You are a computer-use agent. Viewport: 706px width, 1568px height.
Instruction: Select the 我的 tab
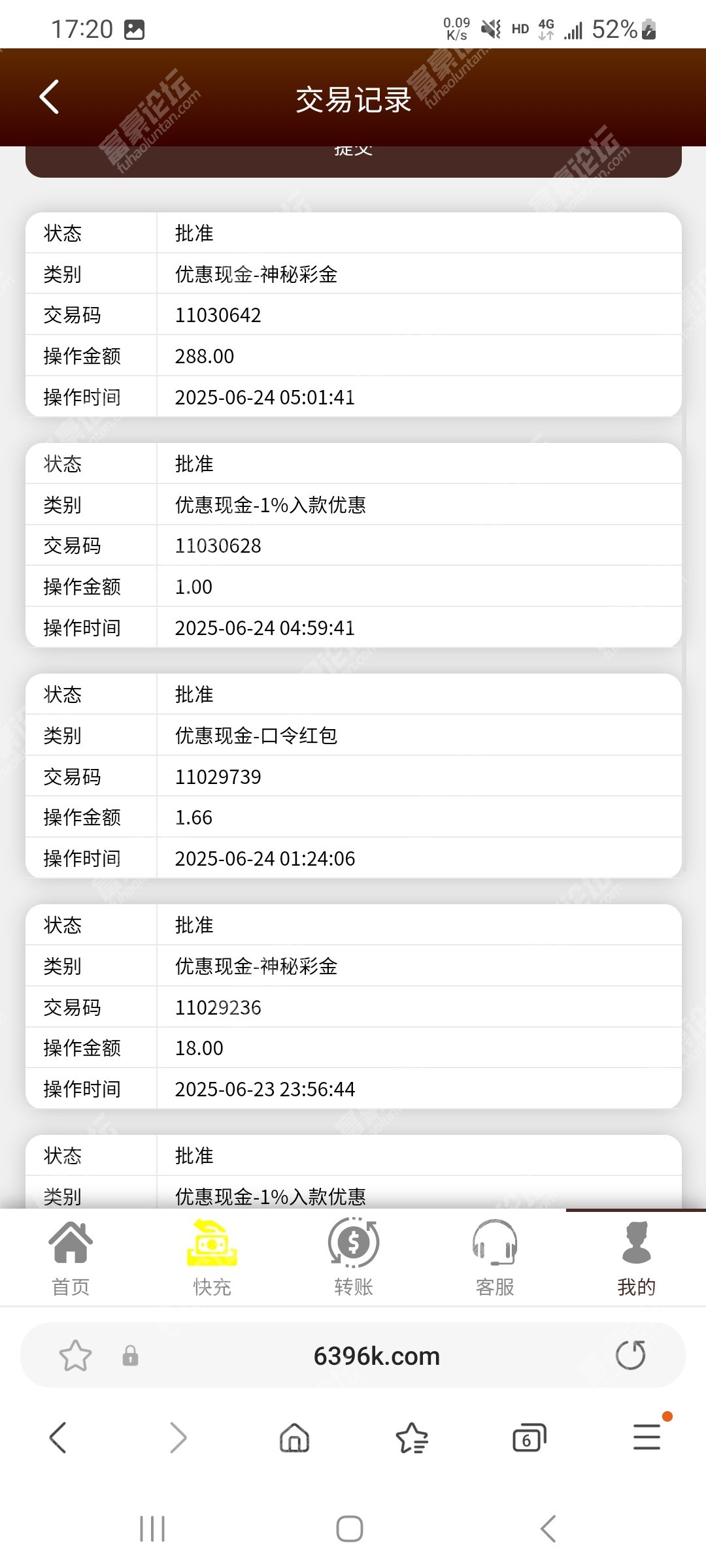(636, 1258)
